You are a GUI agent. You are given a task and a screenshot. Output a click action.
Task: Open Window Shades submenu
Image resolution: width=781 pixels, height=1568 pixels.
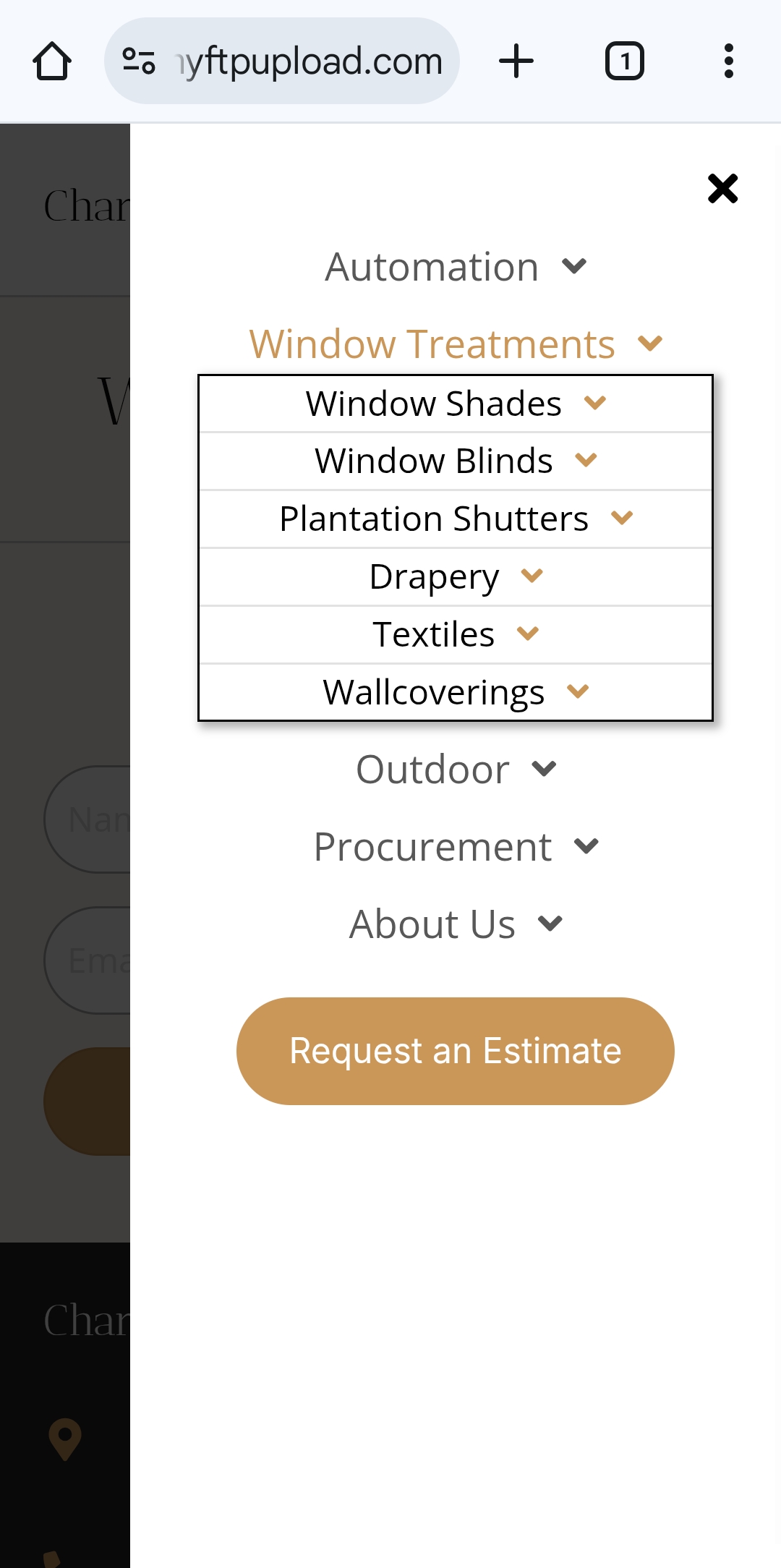tap(595, 403)
